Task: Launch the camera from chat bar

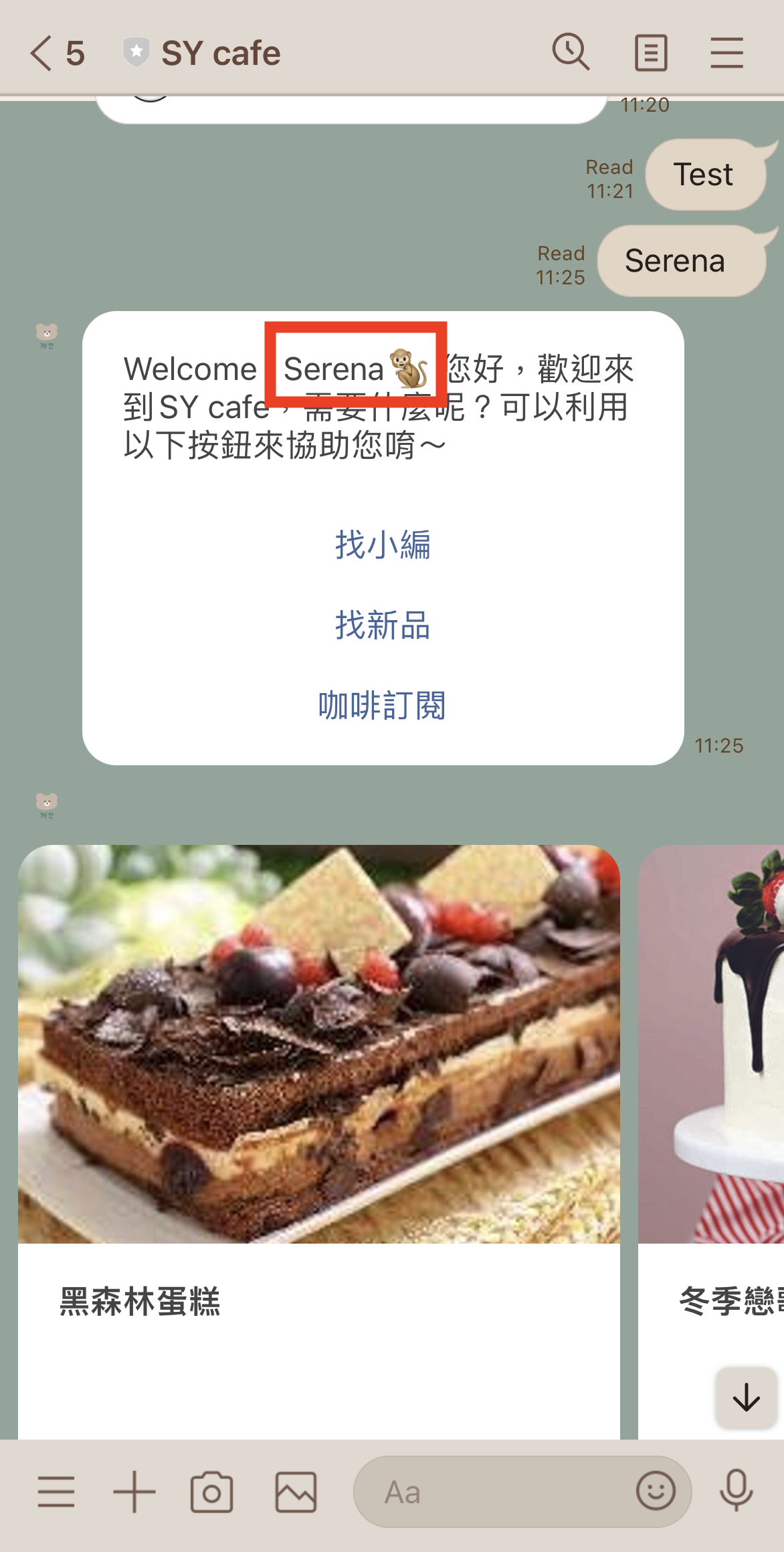Action: coord(212,1492)
